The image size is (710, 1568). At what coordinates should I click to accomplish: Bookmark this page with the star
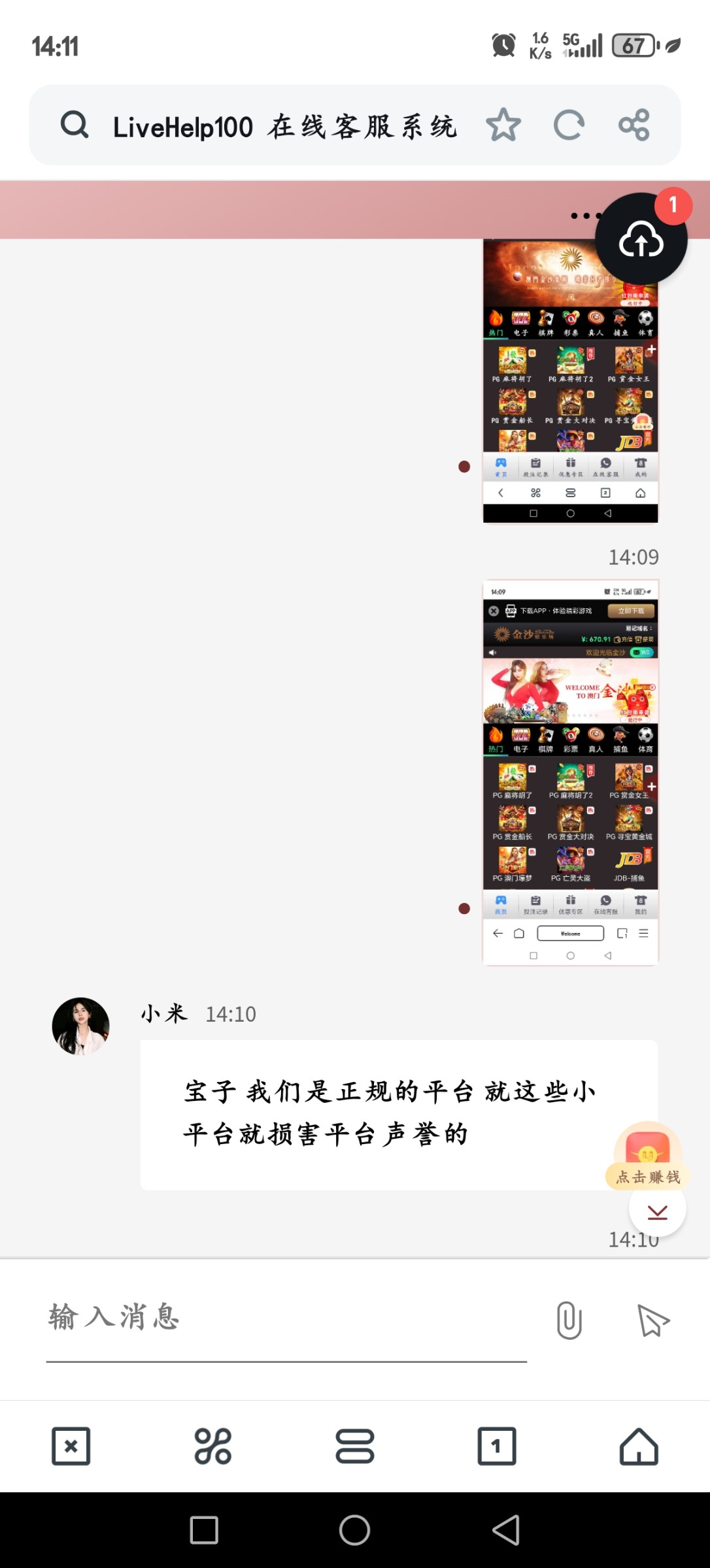click(x=503, y=125)
